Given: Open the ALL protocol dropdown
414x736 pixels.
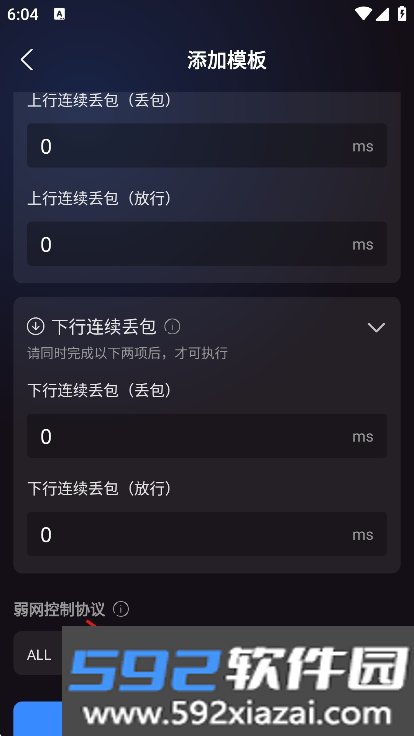Looking at the screenshot, I should pyautogui.click(x=38, y=654).
